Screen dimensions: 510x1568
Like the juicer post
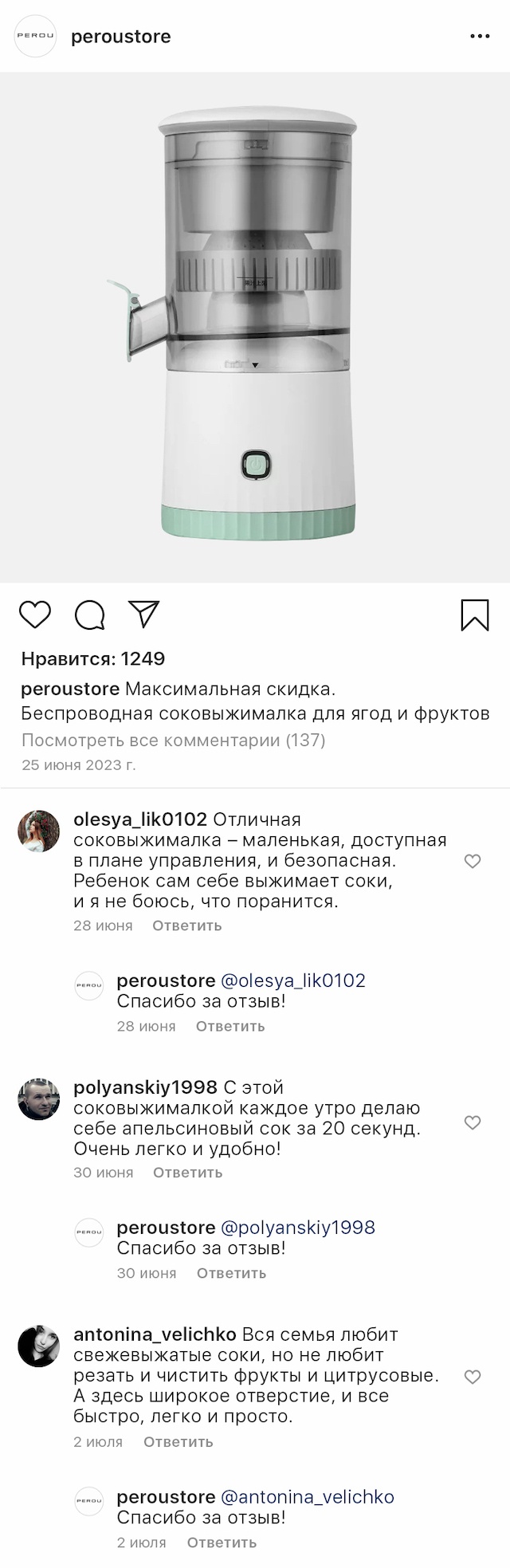35,615
